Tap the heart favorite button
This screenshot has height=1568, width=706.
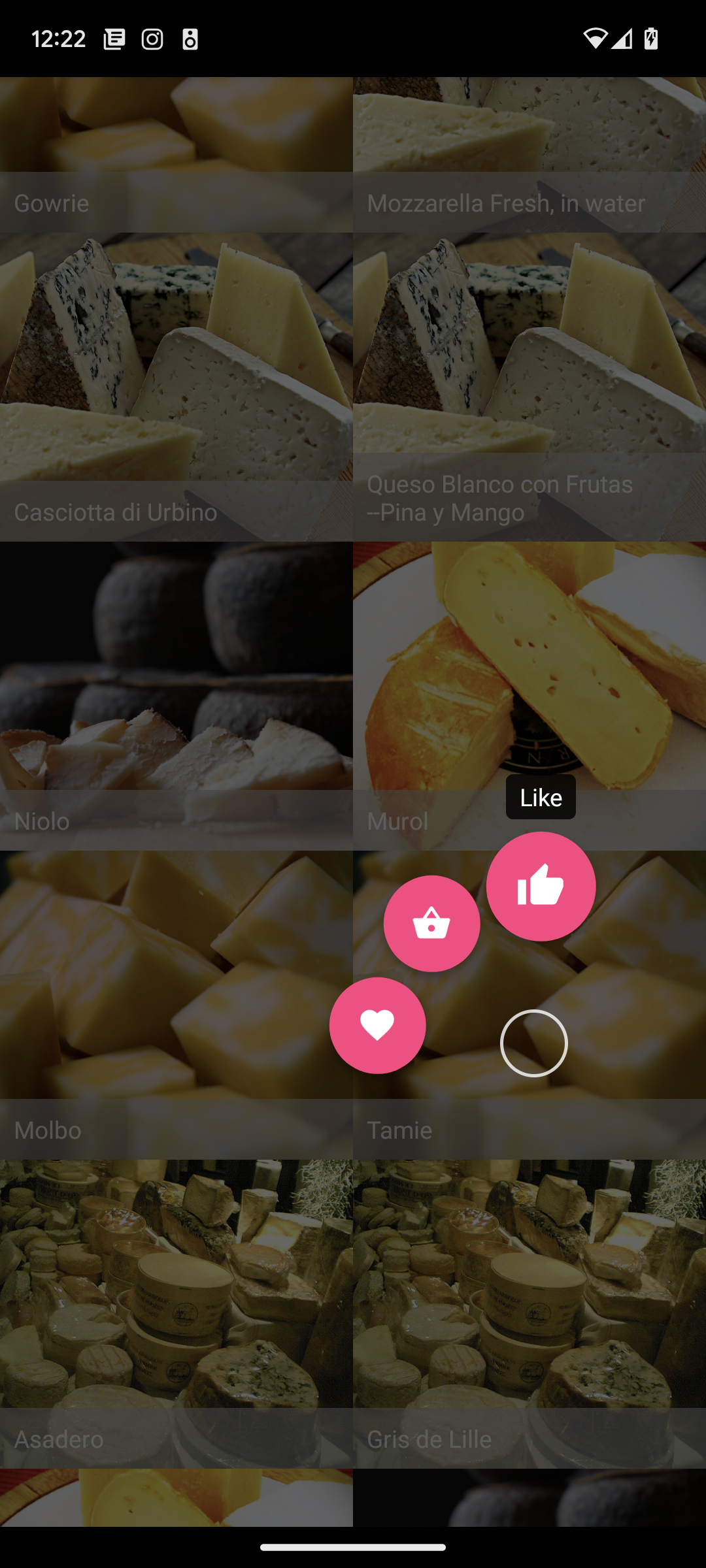(x=377, y=1025)
